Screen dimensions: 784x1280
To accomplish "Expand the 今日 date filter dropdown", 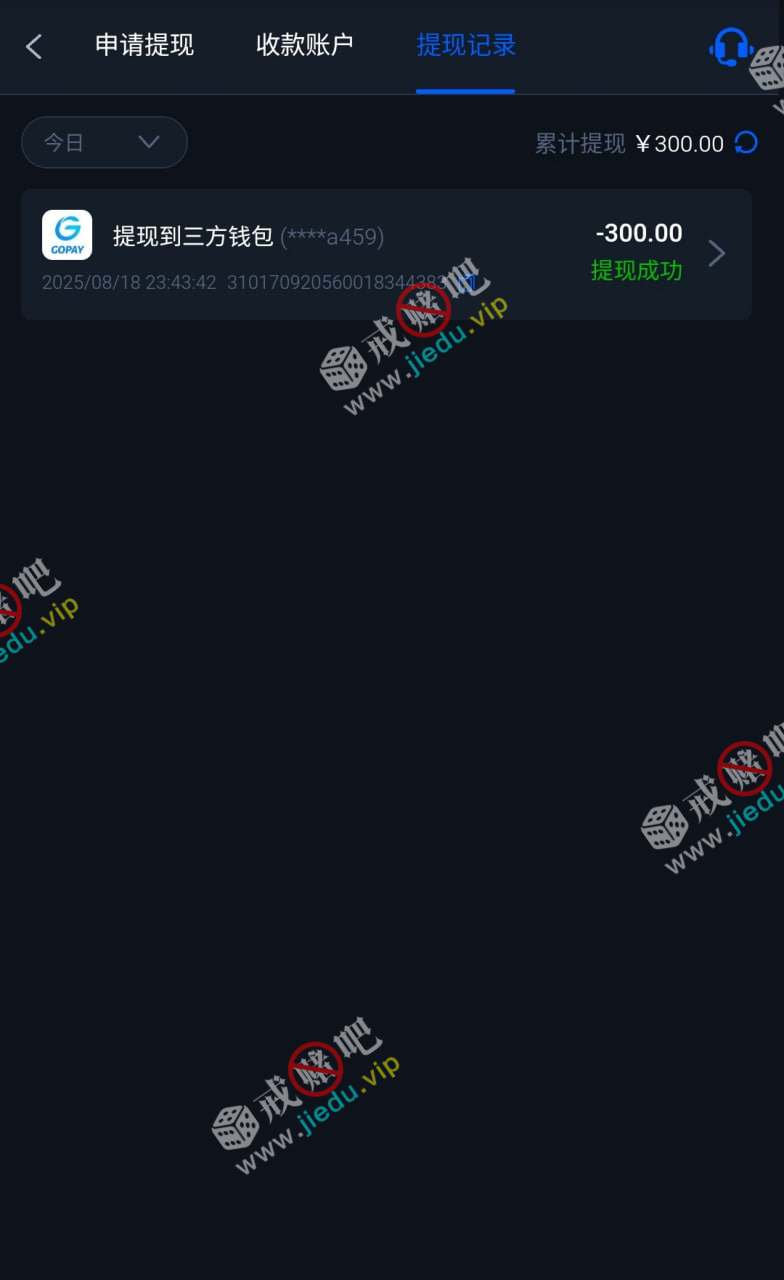I will click(104, 142).
